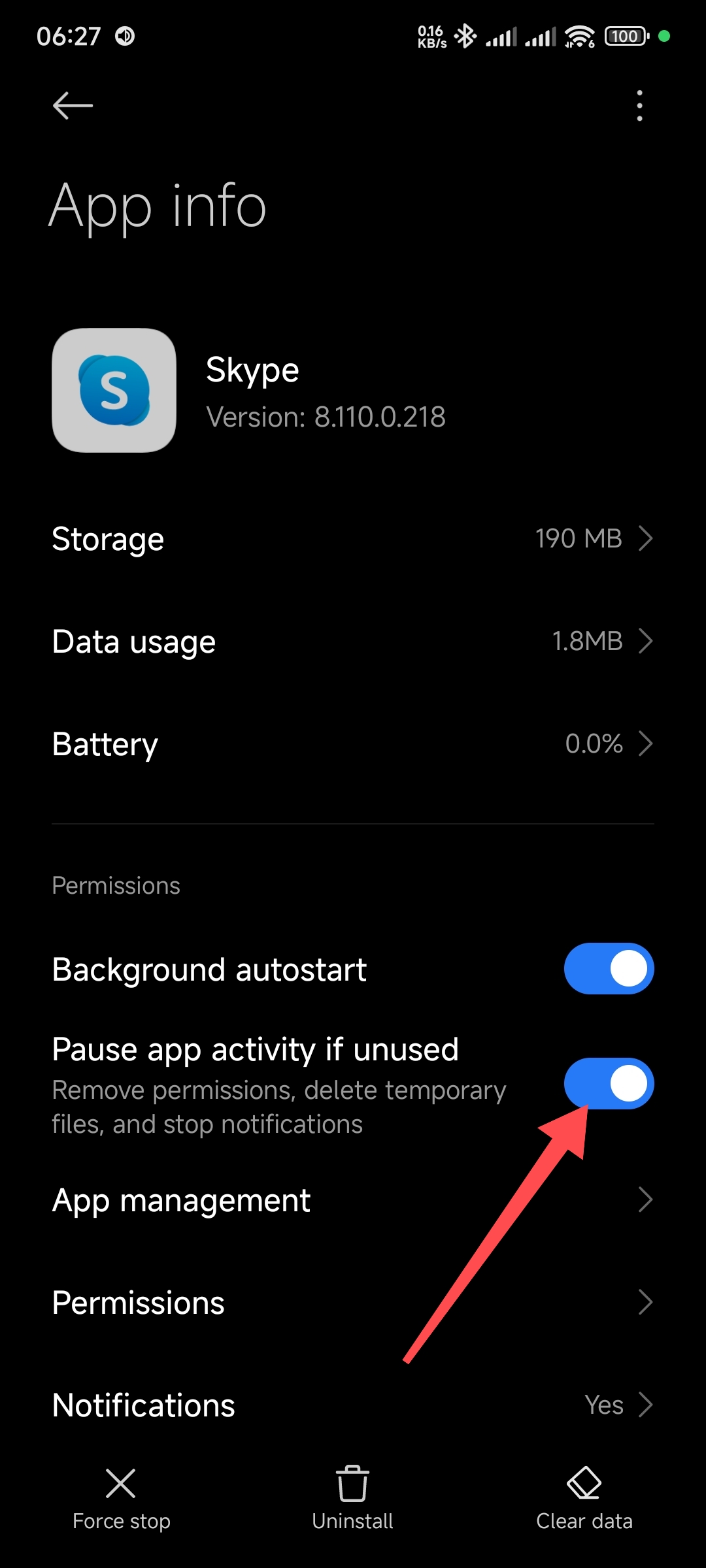View Skype data usage
Screen dimensions: 706x1568
pyautogui.click(x=353, y=642)
